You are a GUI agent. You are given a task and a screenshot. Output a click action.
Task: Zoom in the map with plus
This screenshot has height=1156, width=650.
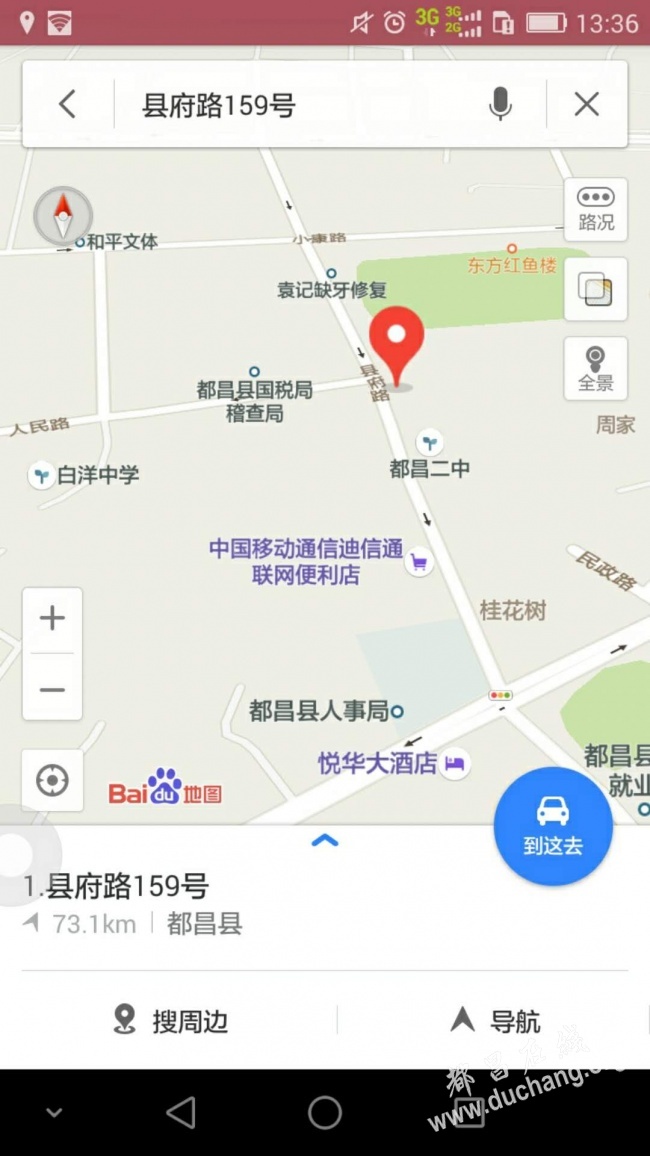click(52, 618)
